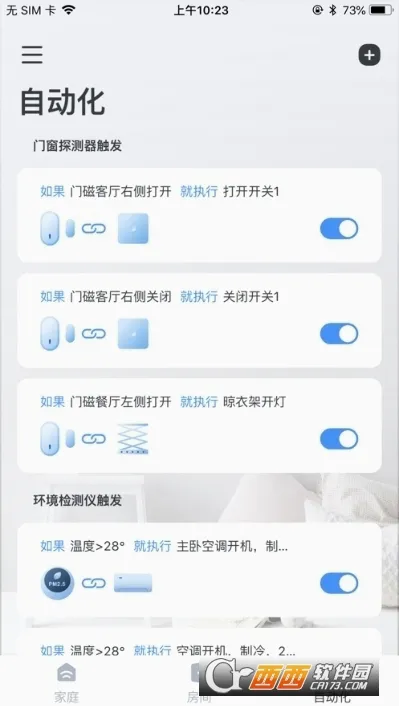
Task: Add a new automation with plus button
Action: [x=369, y=55]
